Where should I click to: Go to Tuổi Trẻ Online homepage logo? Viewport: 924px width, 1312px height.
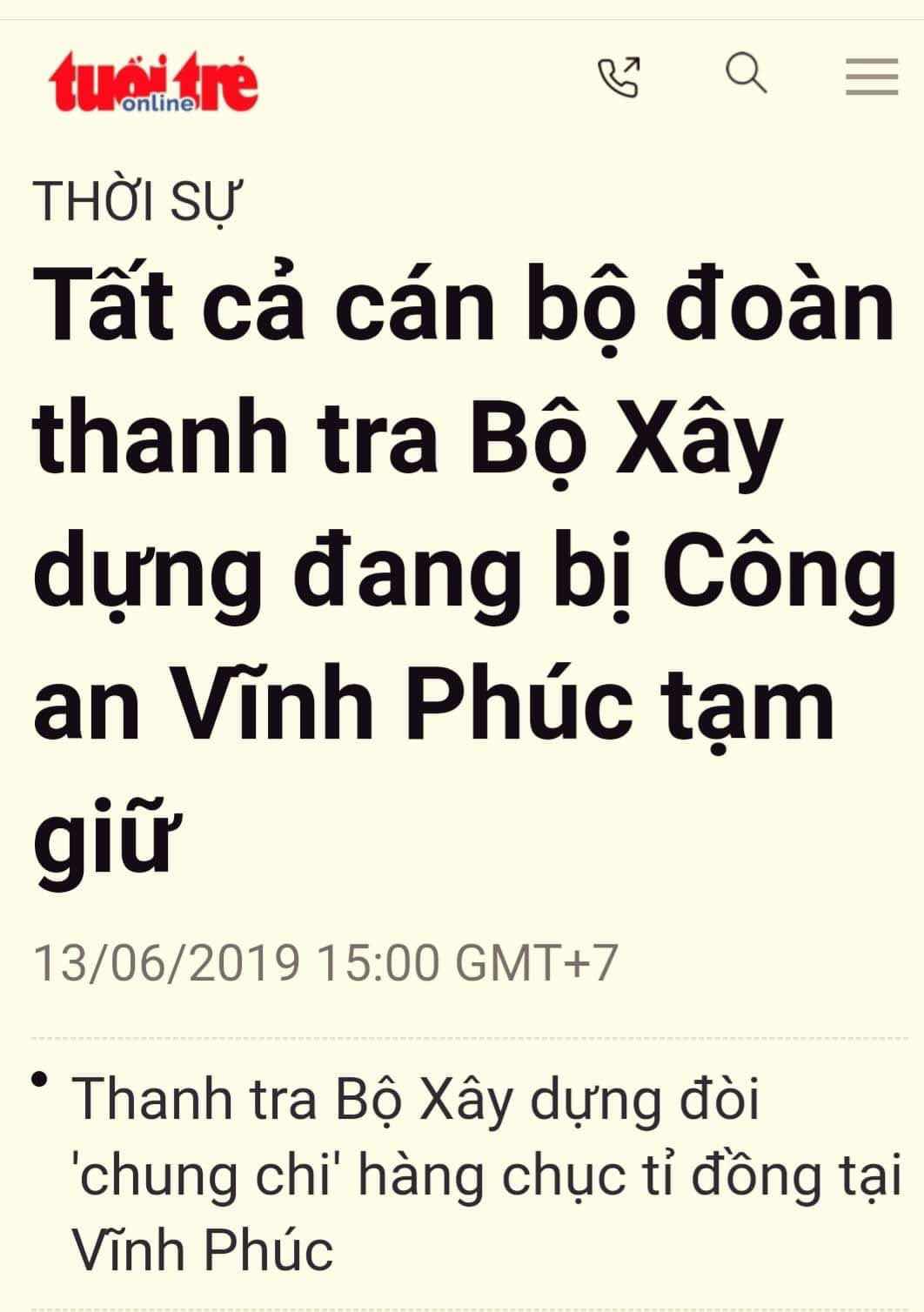click(154, 84)
